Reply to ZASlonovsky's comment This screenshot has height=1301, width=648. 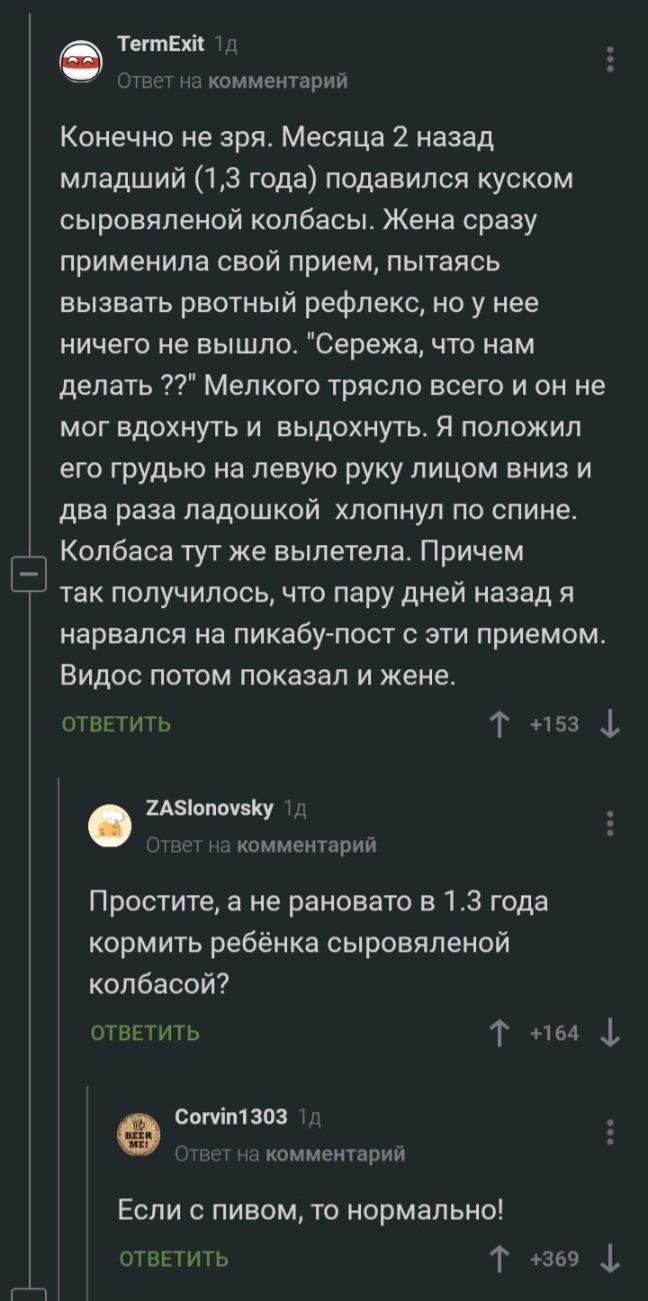pos(145,1033)
